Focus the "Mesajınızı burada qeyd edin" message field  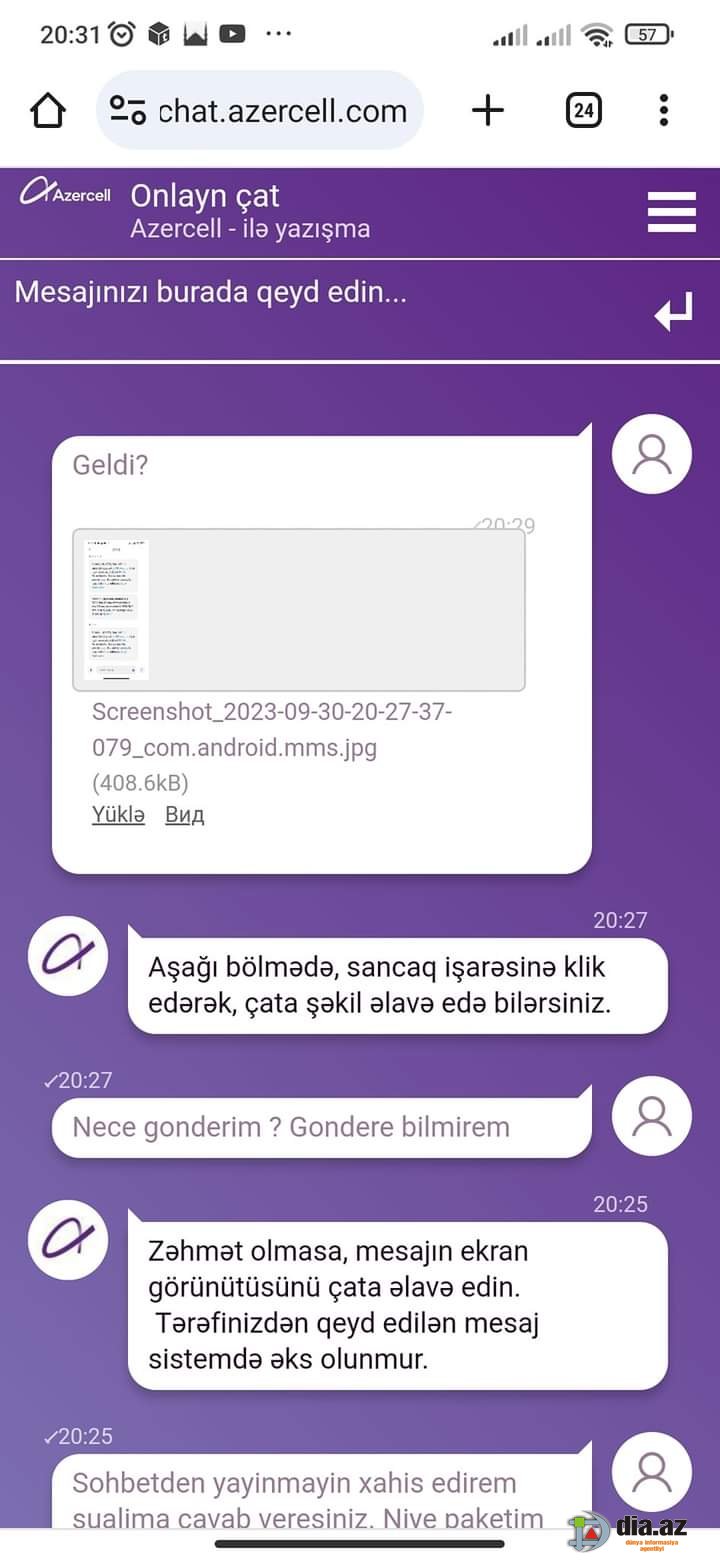tap(320, 309)
